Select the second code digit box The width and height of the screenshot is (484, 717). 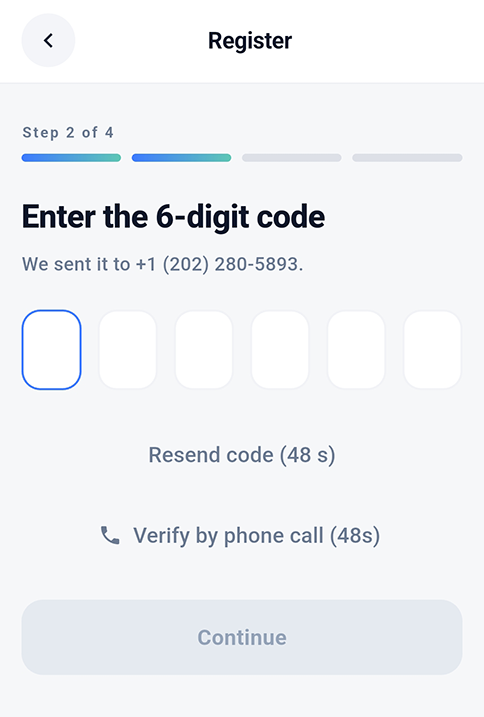click(x=128, y=350)
